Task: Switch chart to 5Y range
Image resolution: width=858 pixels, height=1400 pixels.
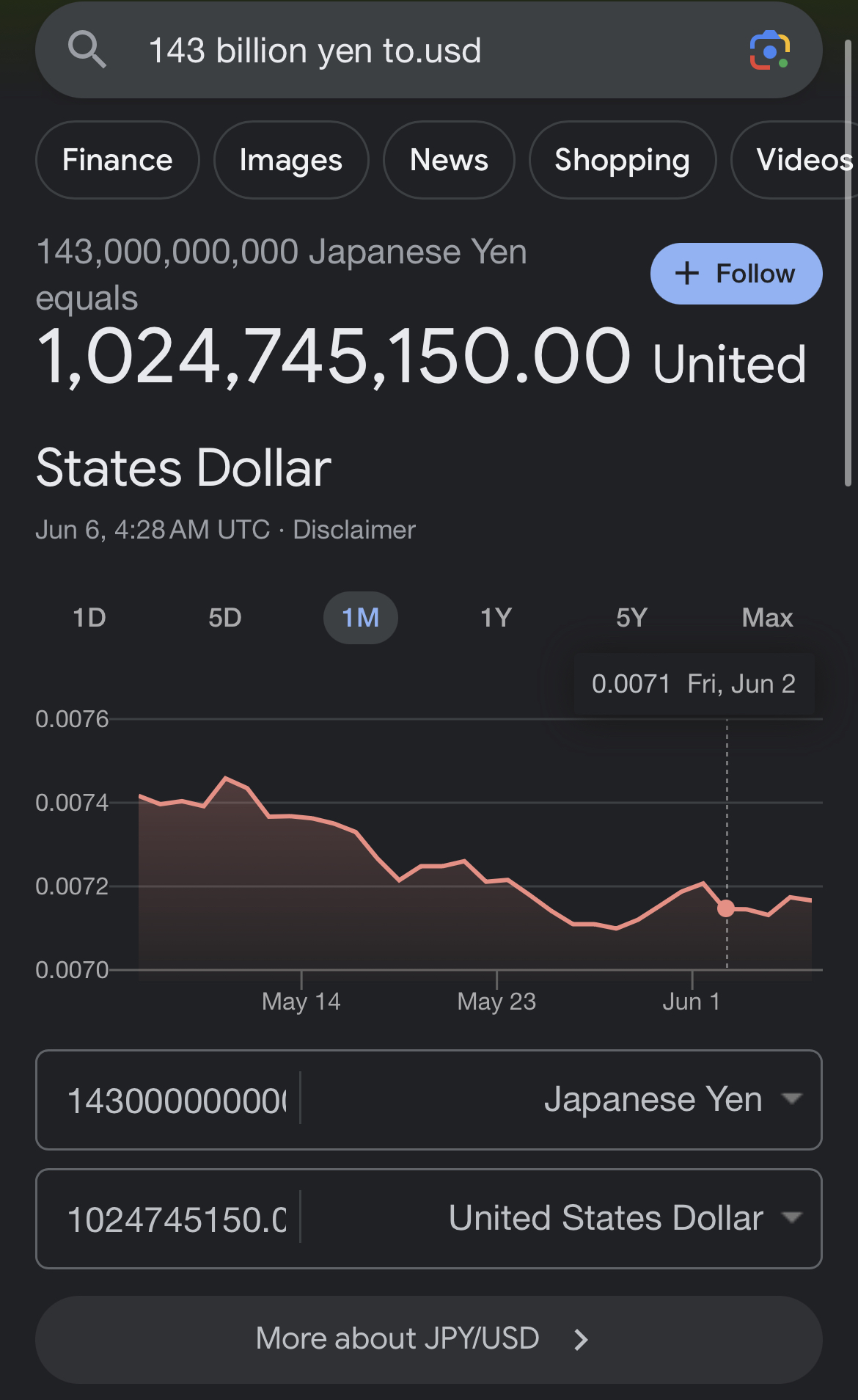Action: [632, 618]
